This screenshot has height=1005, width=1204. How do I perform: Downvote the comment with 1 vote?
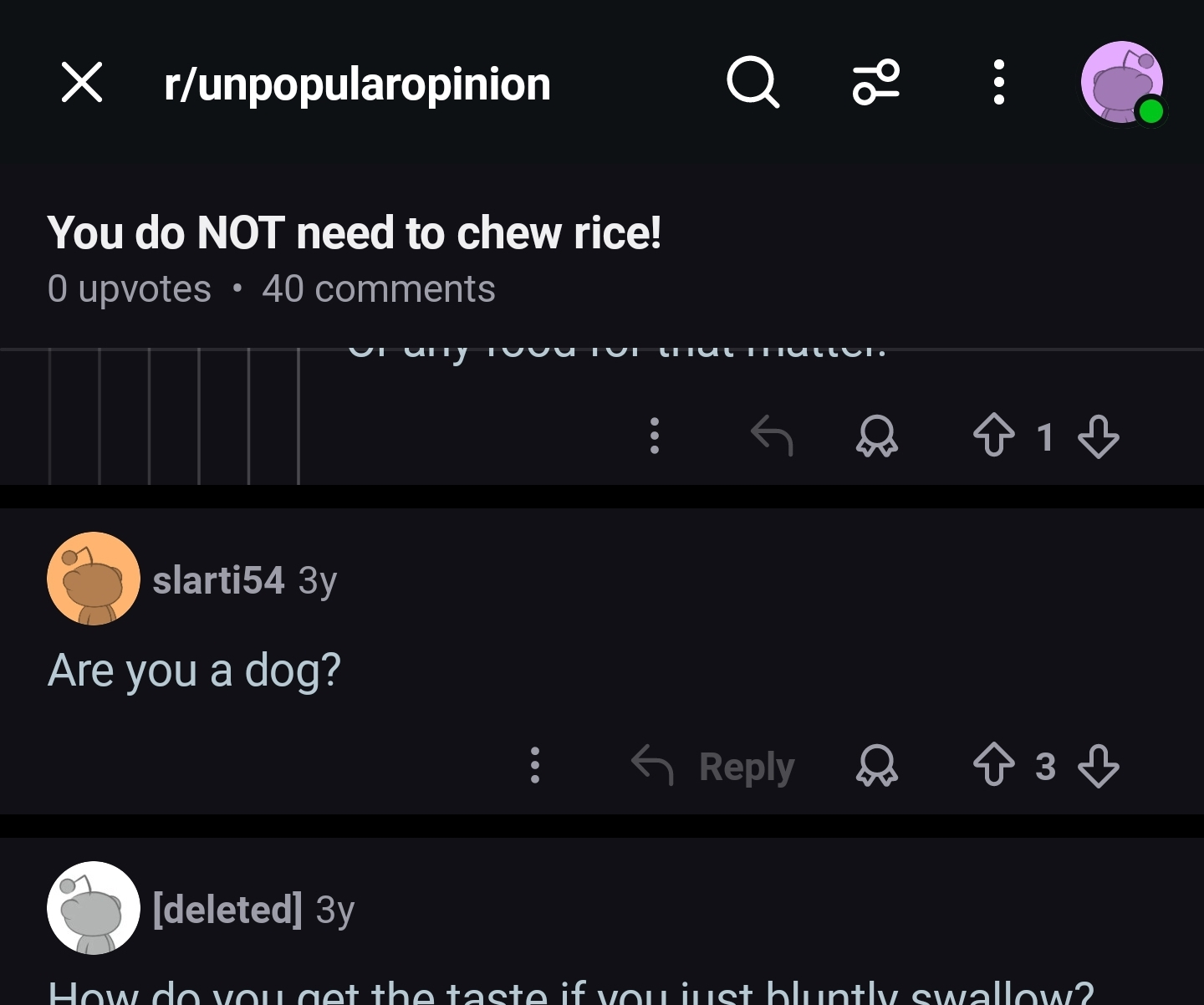click(1098, 436)
